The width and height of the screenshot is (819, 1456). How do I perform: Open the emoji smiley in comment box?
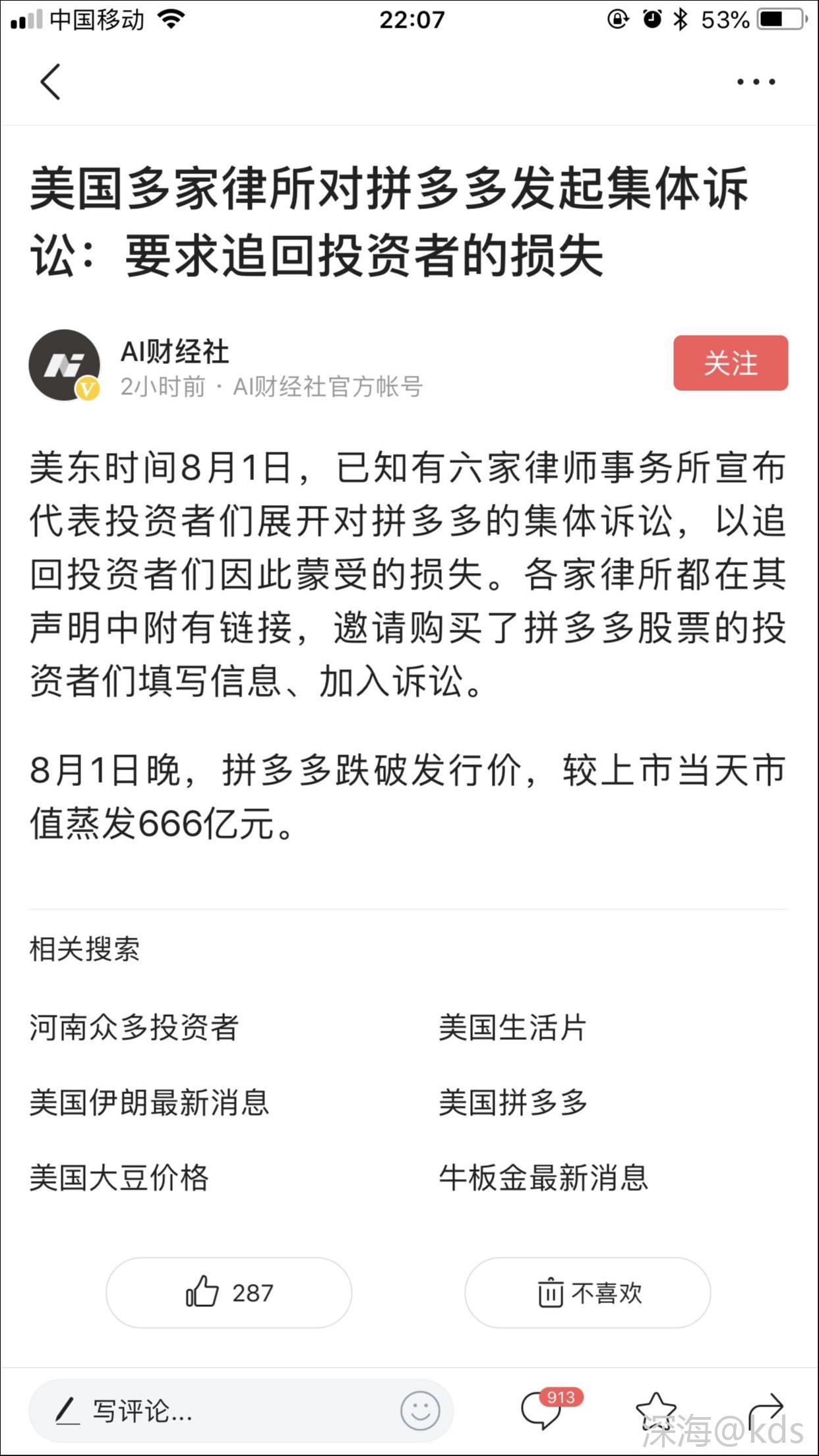point(420,1411)
